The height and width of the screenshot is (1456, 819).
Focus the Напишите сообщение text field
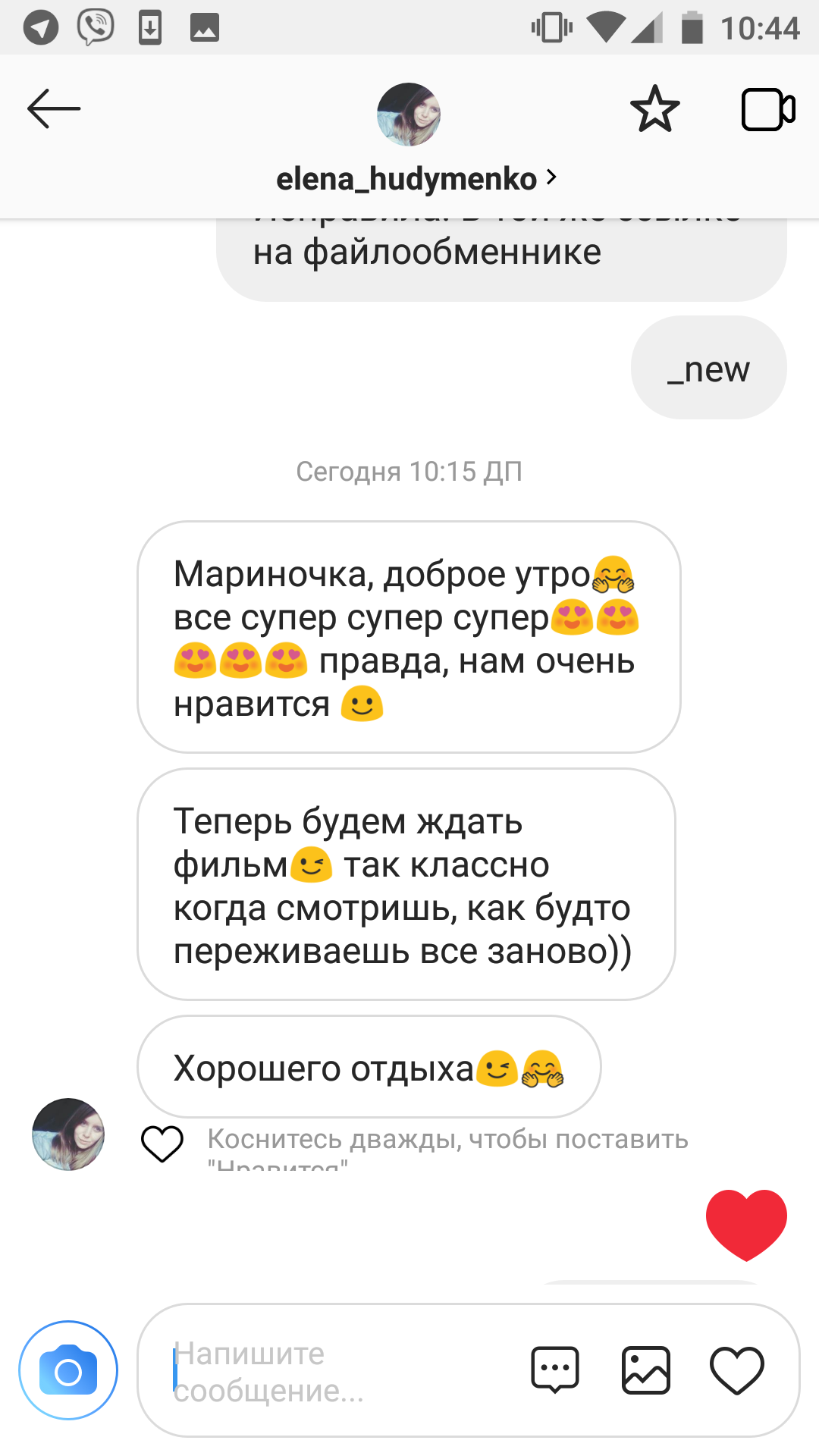(x=334, y=1371)
